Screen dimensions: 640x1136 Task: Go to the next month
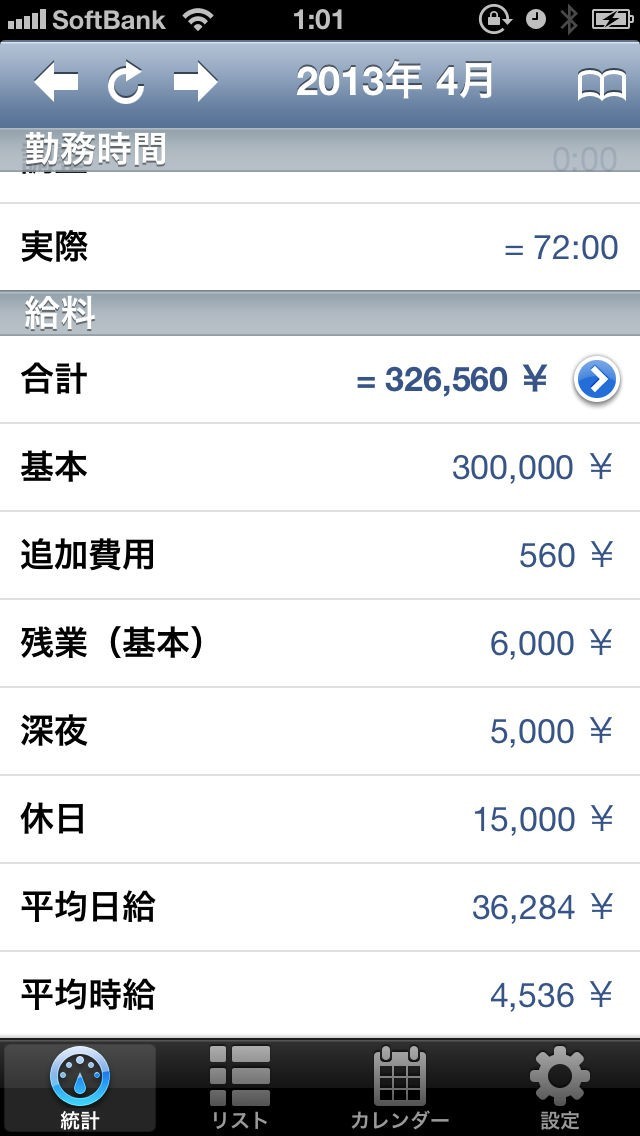(x=195, y=83)
